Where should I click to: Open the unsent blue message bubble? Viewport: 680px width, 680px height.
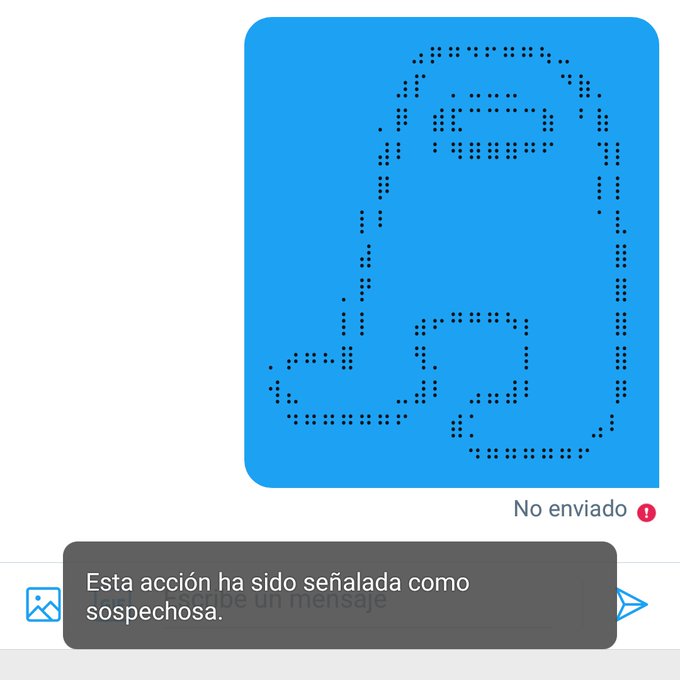(451, 252)
